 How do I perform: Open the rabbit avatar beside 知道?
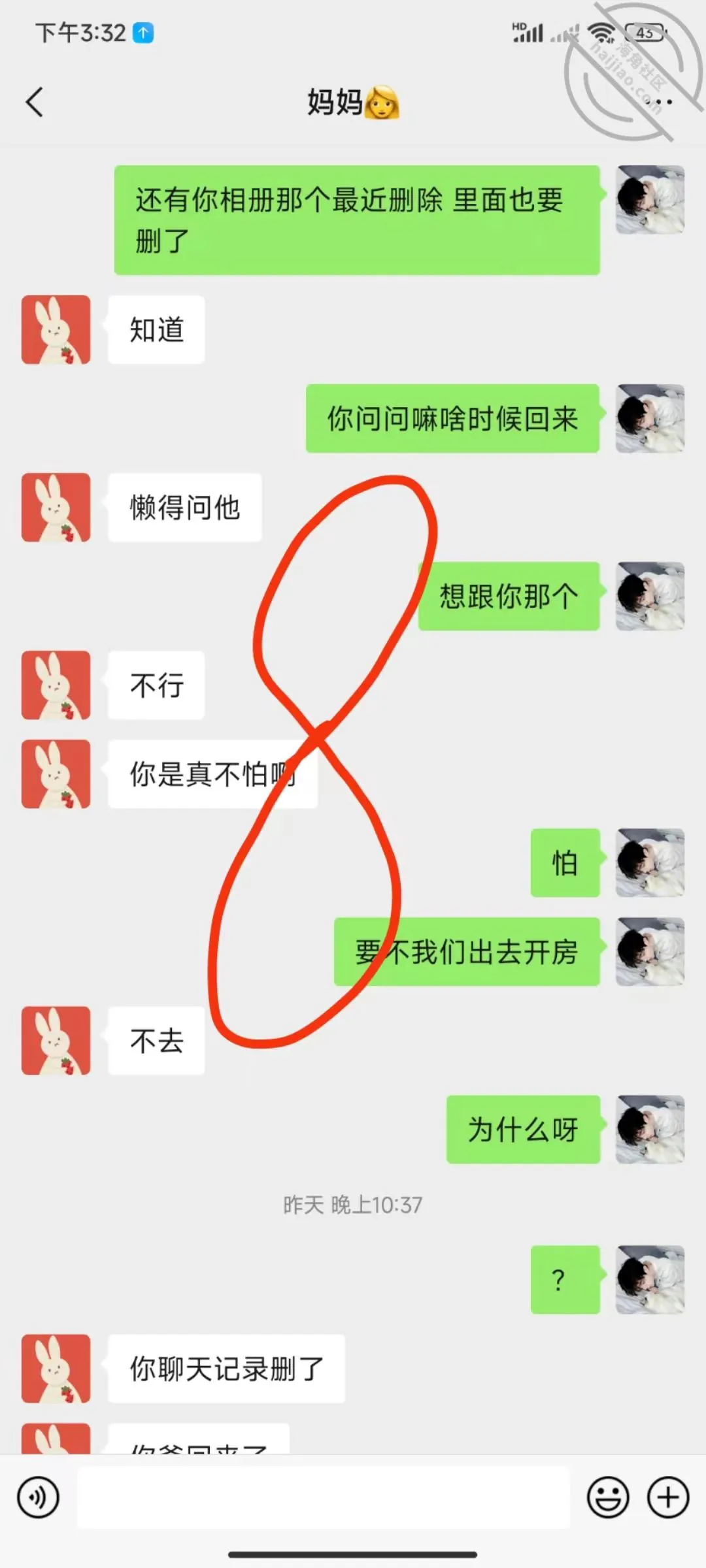point(56,329)
